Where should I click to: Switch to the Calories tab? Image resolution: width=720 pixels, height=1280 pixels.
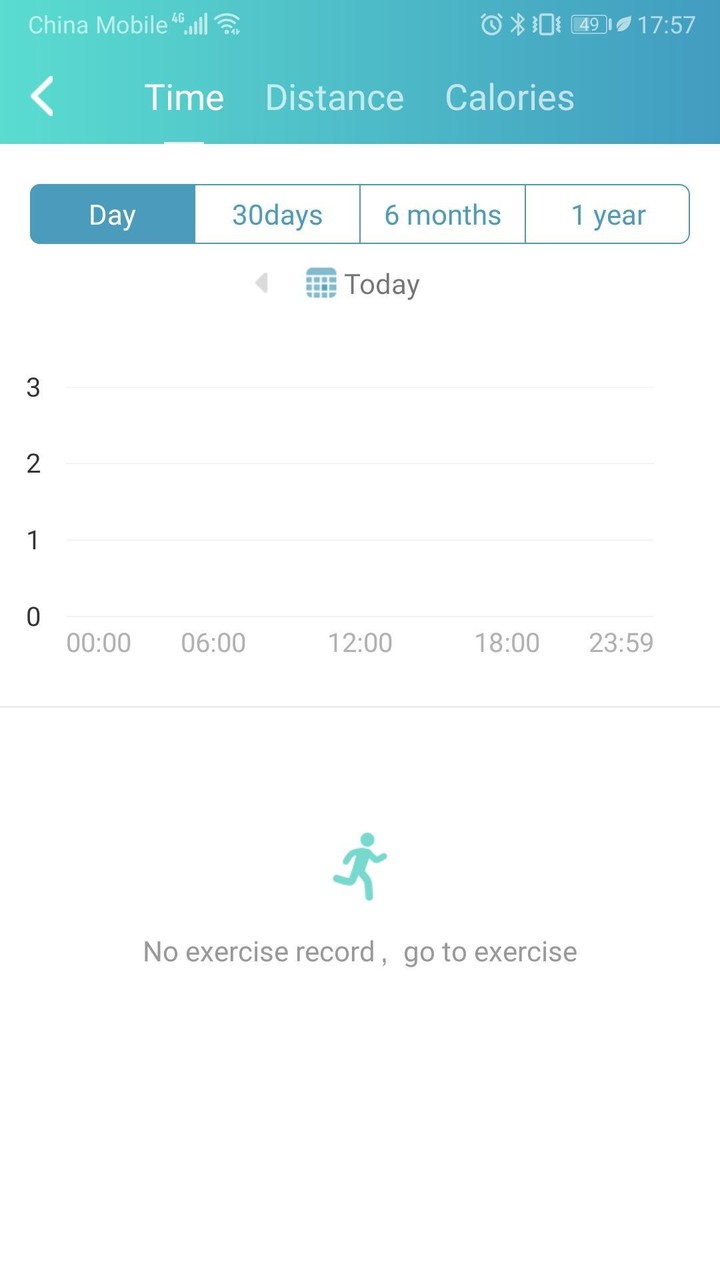click(510, 97)
